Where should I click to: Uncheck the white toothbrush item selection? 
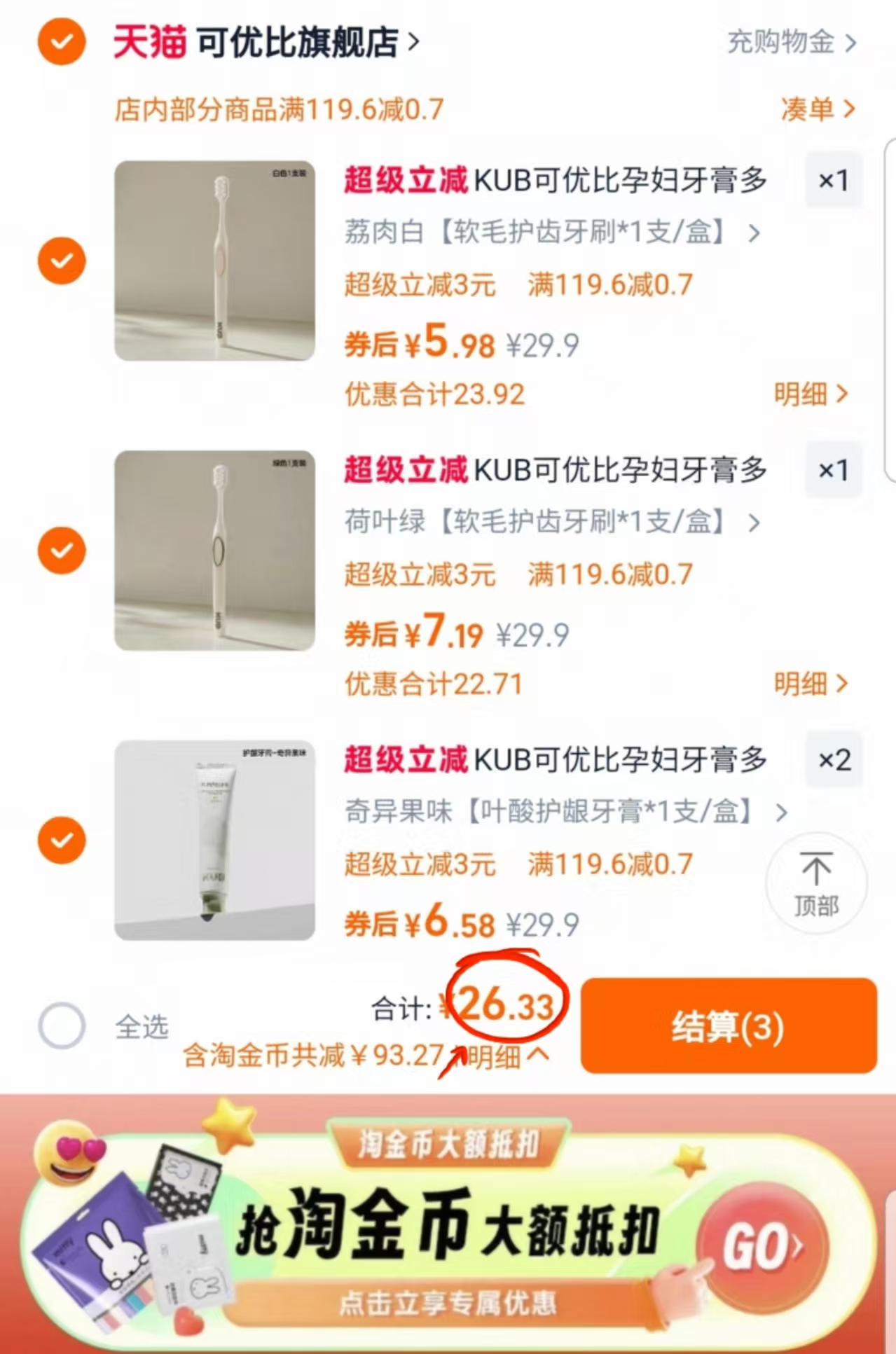(x=62, y=261)
